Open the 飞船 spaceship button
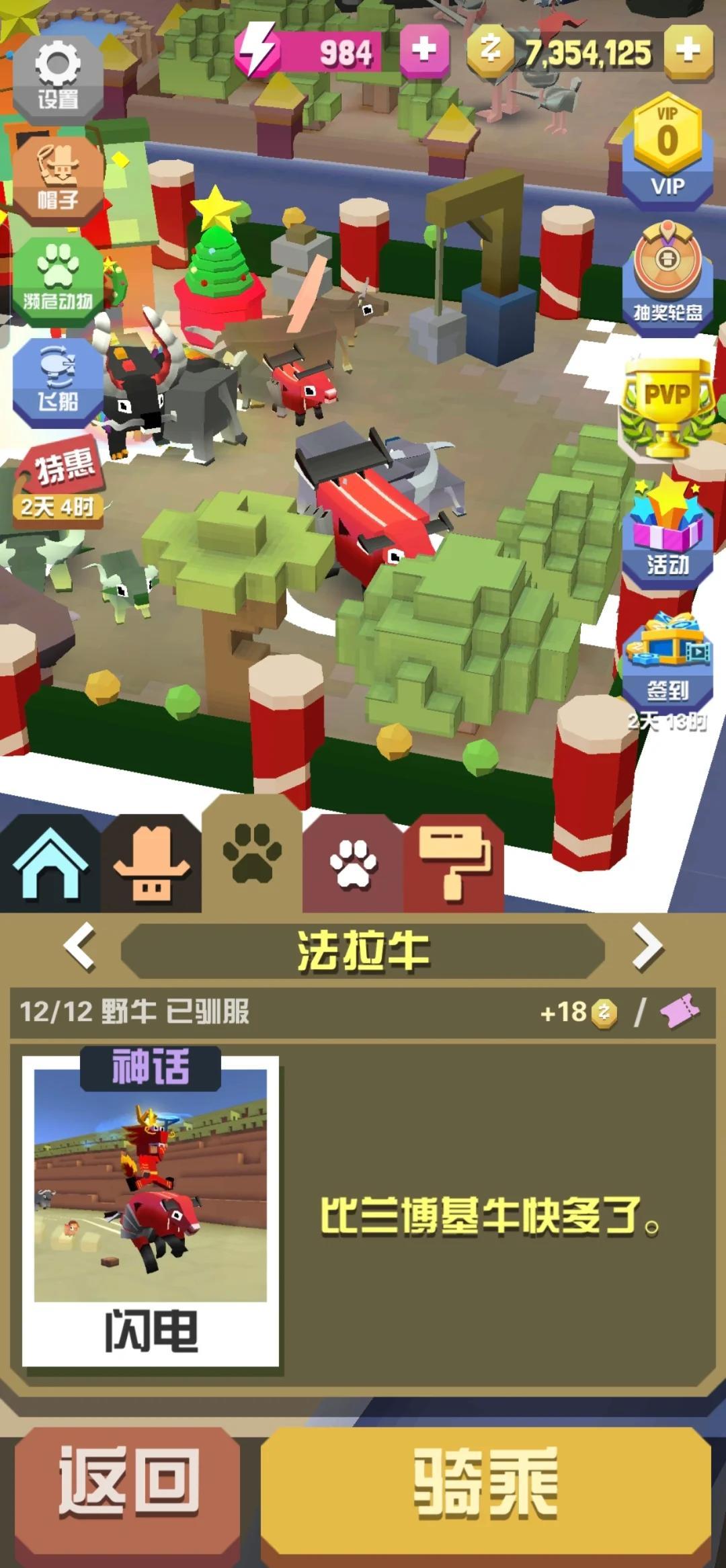This screenshot has height=1568, width=726. pyautogui.click(x=58, y=382)
